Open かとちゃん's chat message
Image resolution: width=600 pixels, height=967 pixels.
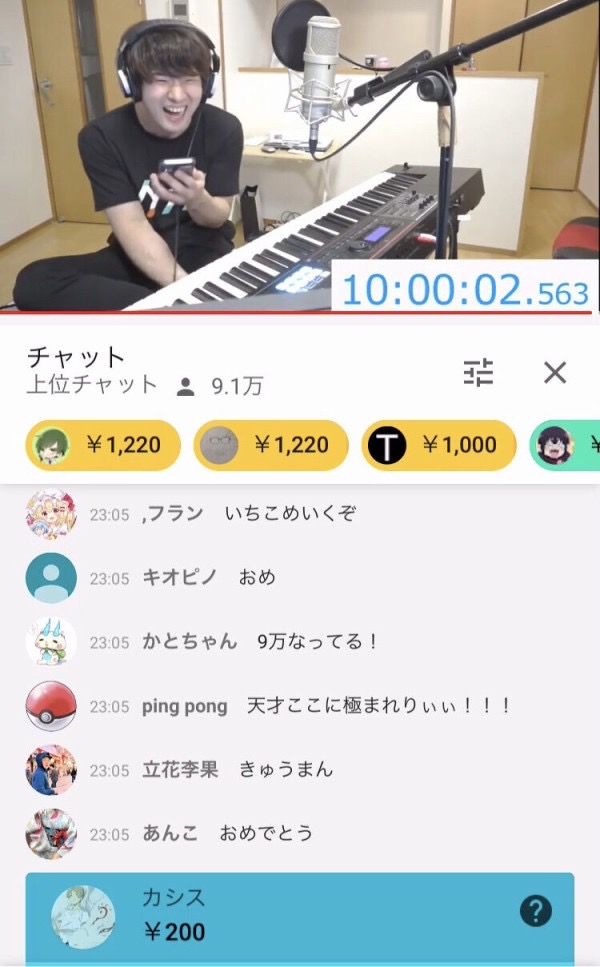click(x=300, y=642)
